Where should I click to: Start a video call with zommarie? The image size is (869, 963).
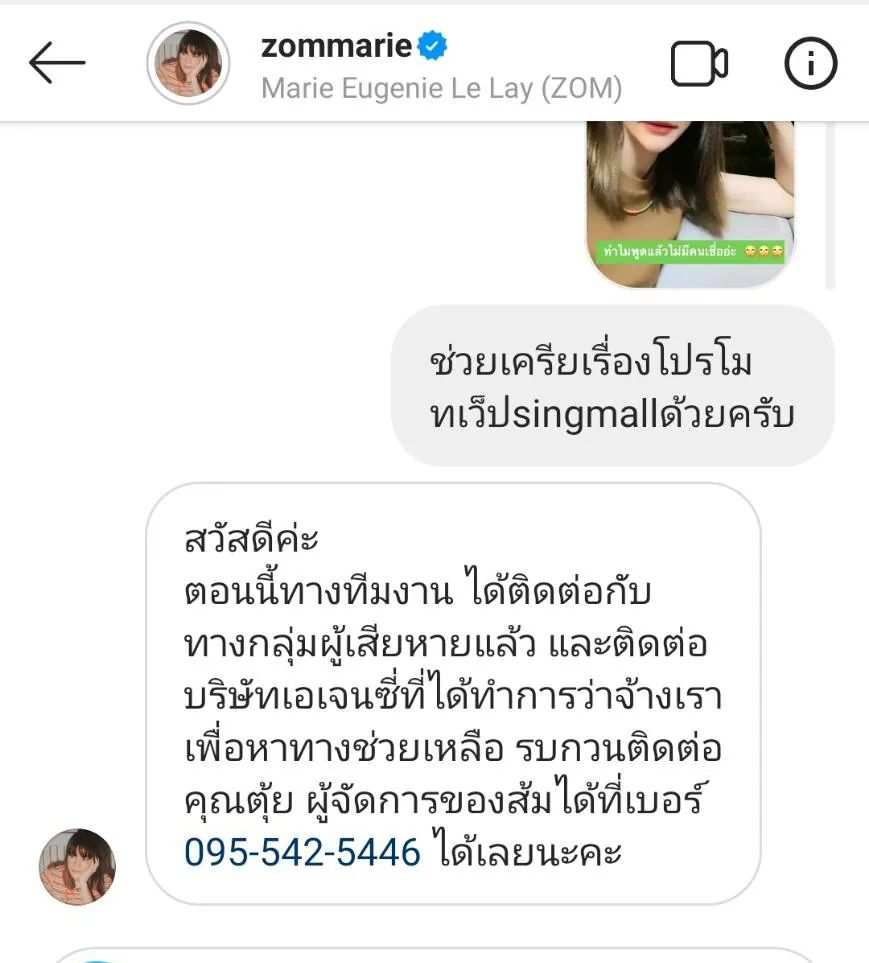tap(698, 65)
